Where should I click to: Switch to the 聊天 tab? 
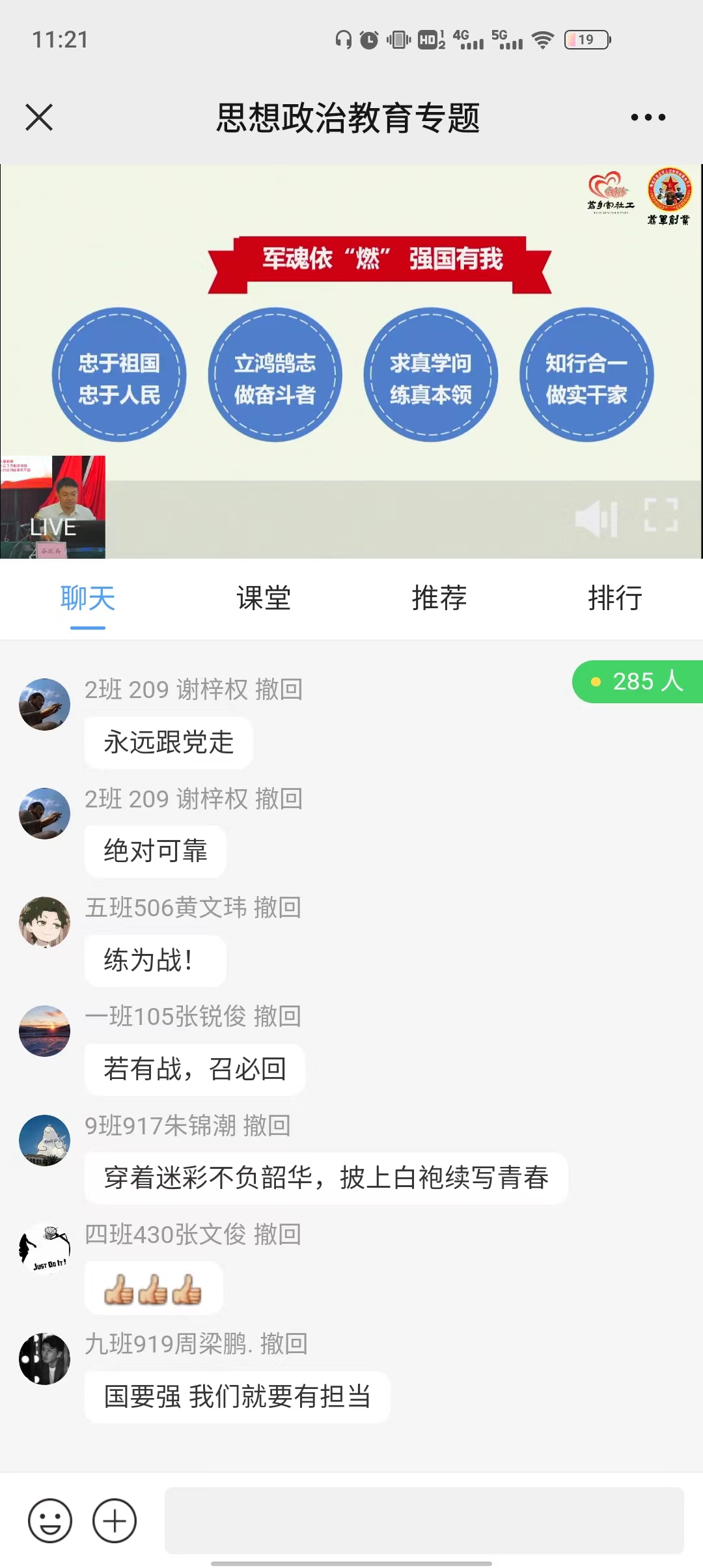point(88,598)
